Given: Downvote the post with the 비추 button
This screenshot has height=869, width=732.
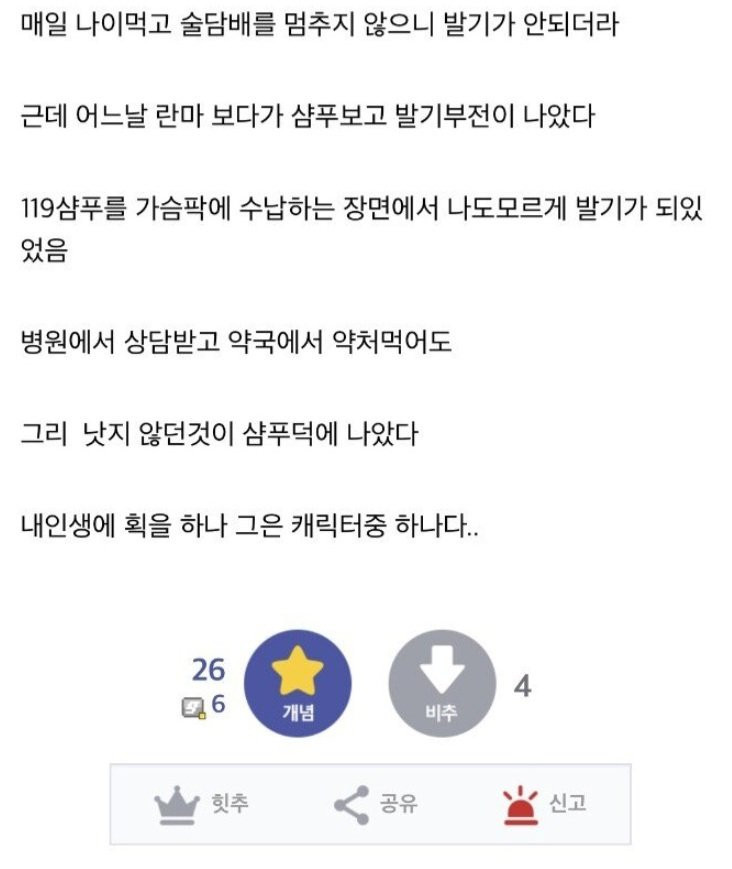Looking at the screenshot, I should [x=441, y=683].
